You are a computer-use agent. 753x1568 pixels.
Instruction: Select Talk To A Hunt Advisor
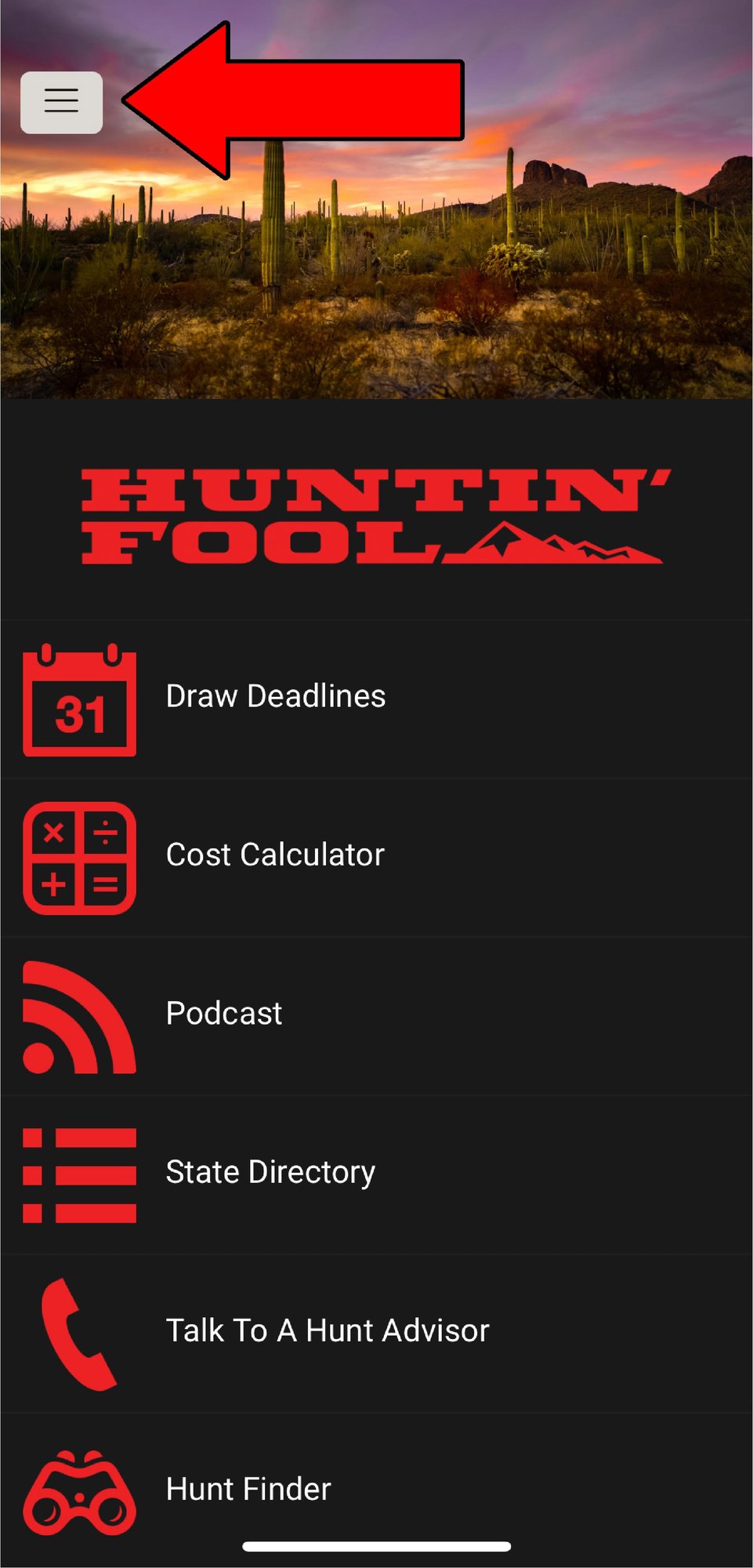(327, 1331)
